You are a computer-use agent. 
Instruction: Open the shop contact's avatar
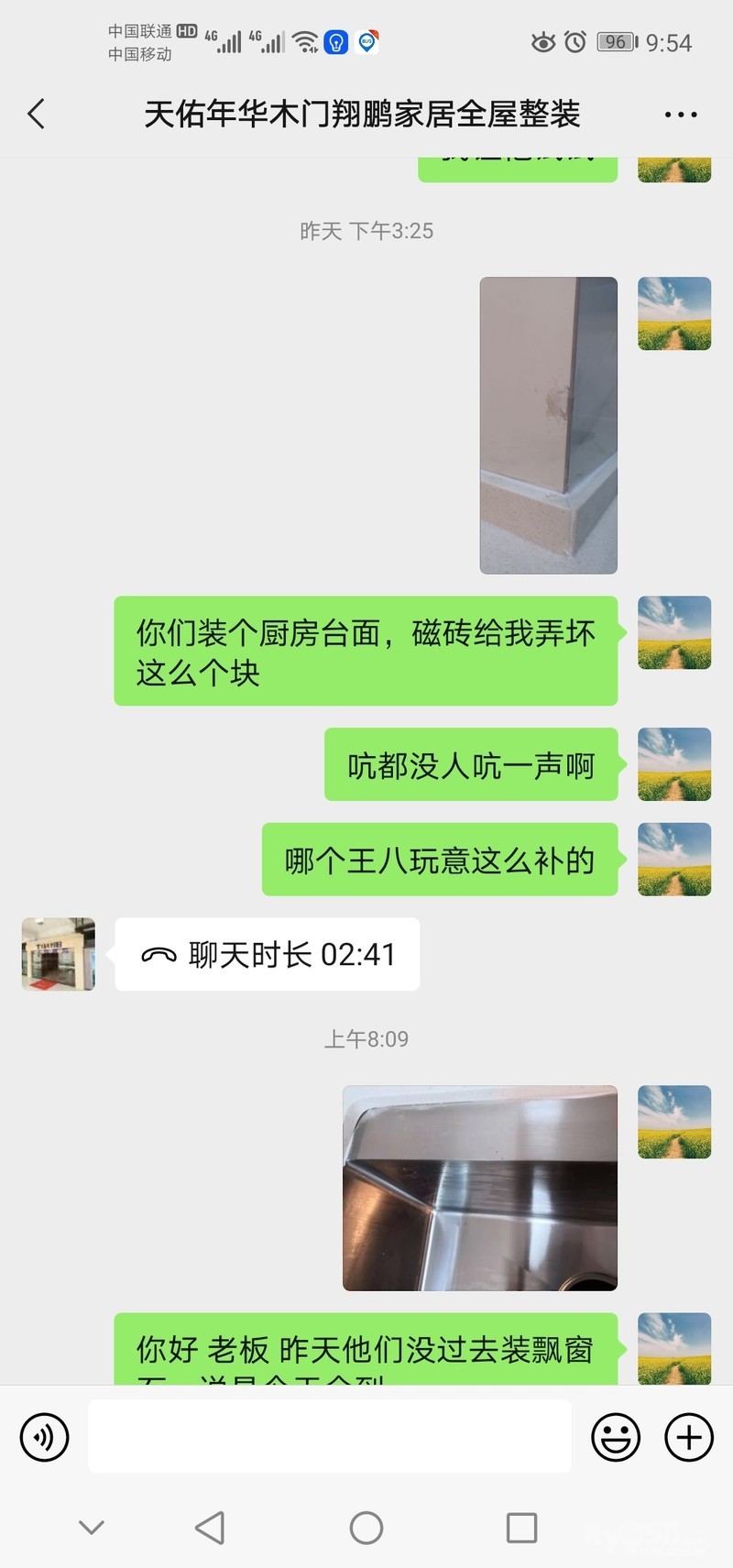coord(59,954)
